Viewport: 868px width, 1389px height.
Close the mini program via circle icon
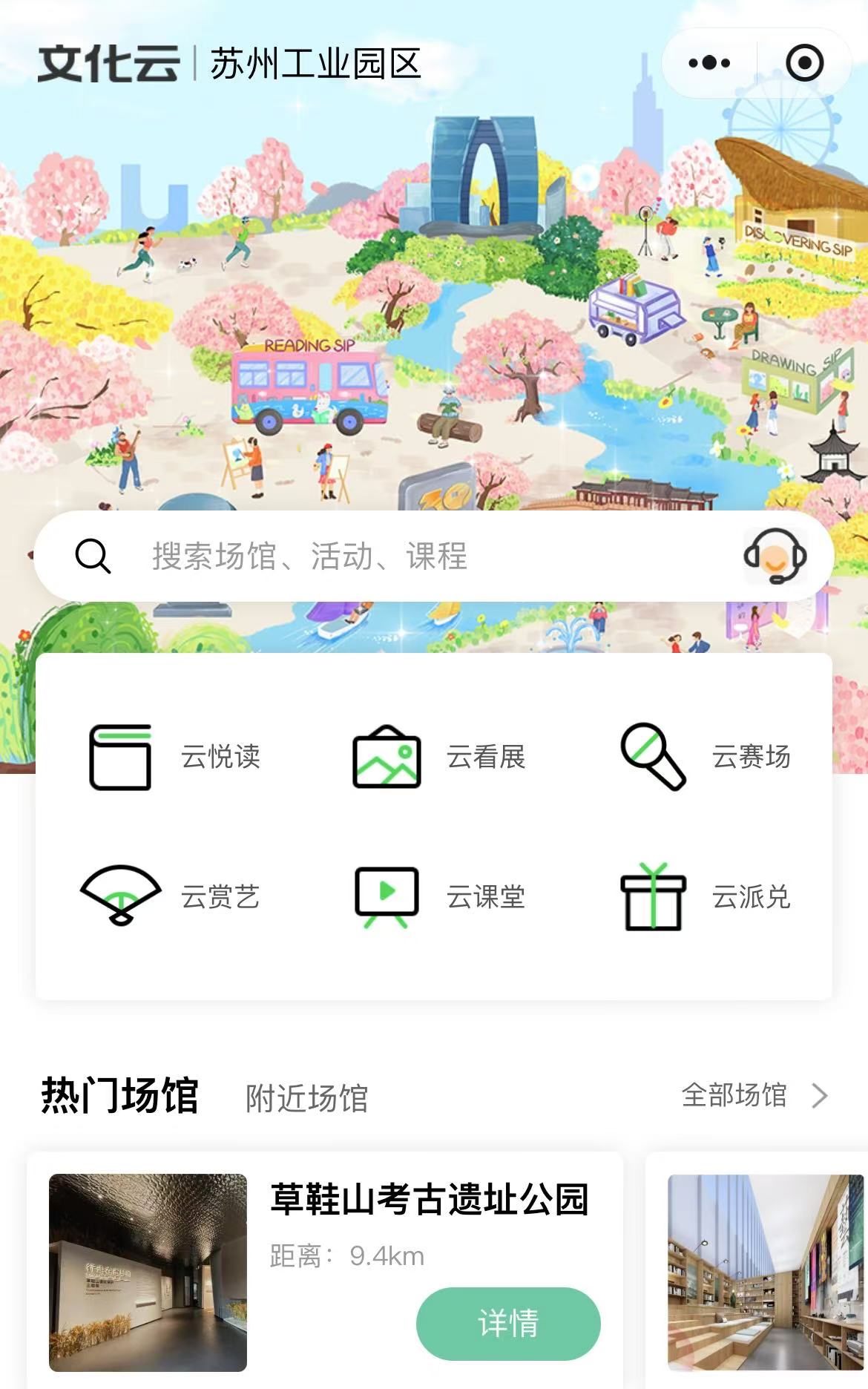804,63
